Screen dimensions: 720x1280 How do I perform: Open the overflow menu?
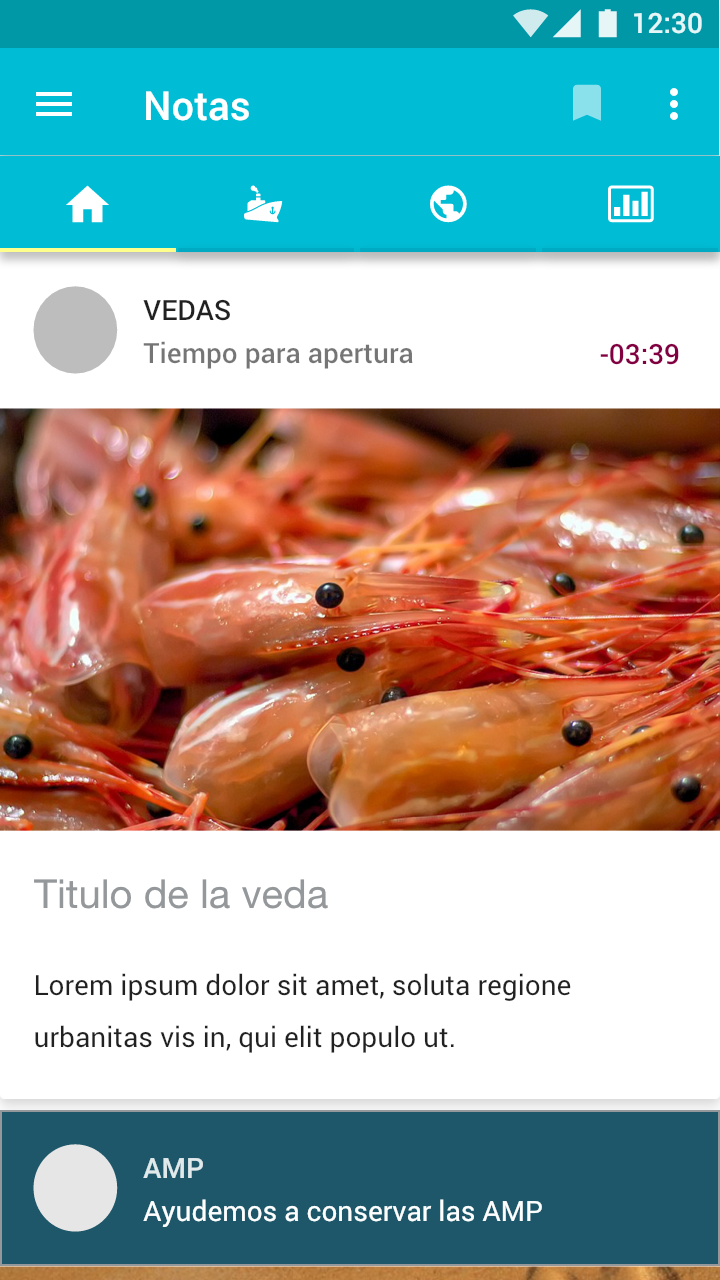(x=674, y=104)
